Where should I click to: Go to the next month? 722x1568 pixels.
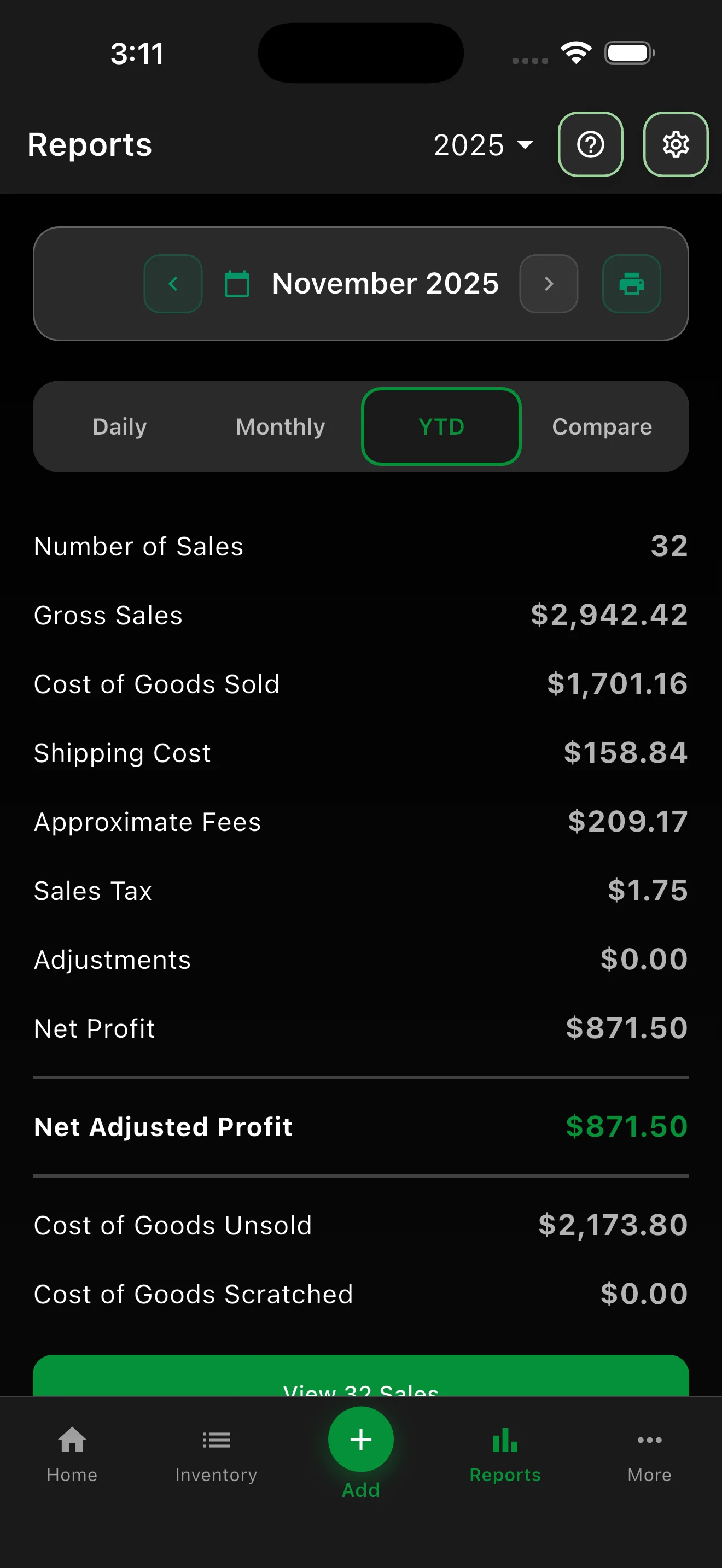[x=549, y=283]
